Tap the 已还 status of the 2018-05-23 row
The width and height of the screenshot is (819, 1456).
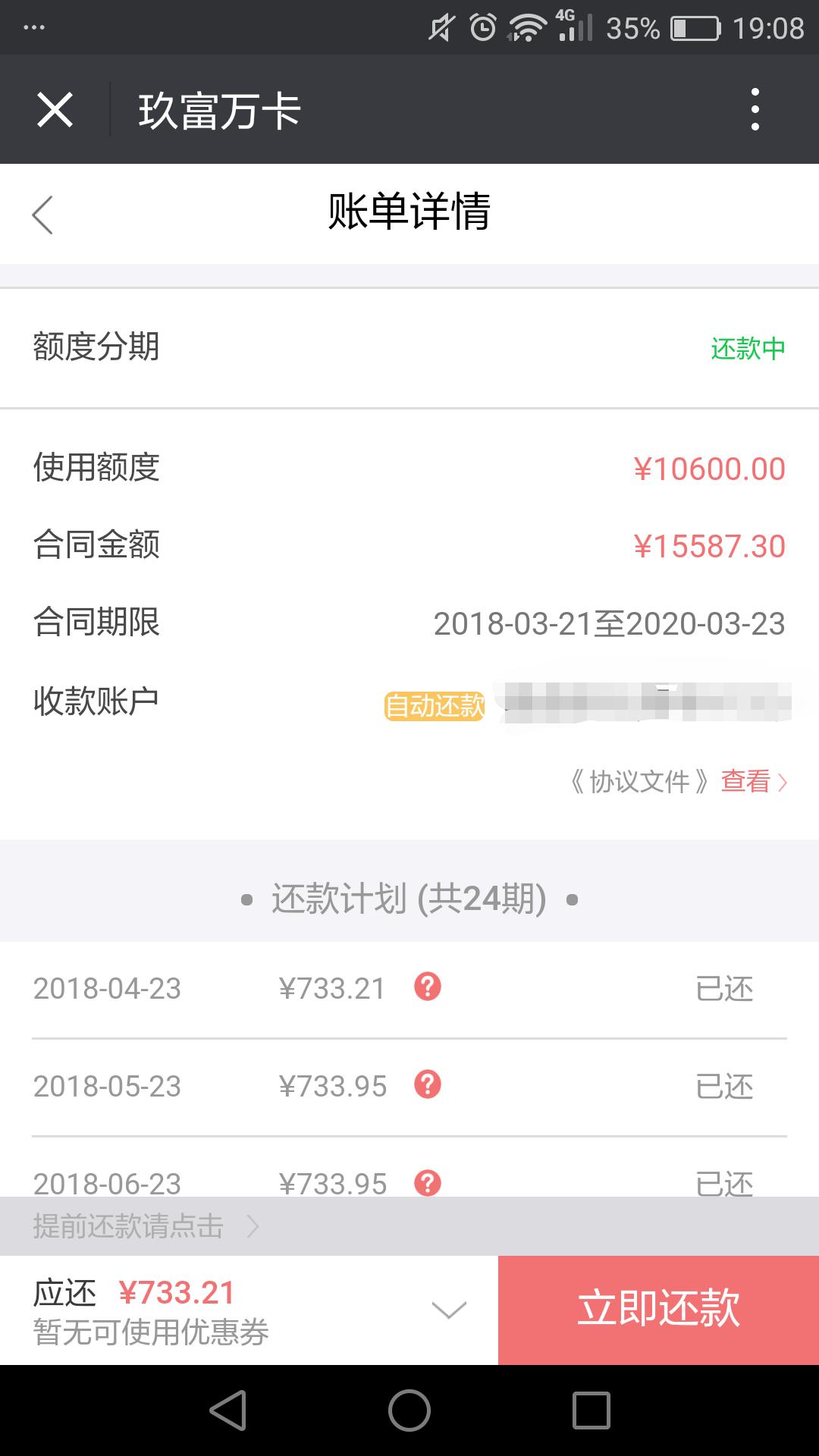click(726, 1086)
